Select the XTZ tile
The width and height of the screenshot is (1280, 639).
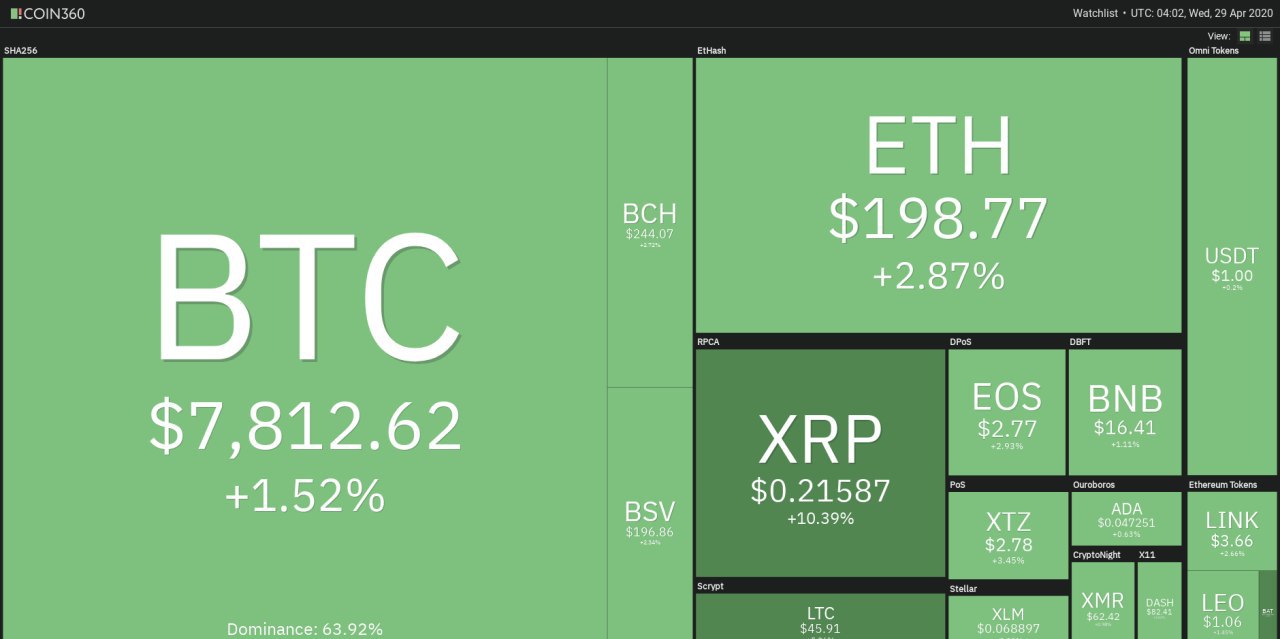pos(1007,533)
